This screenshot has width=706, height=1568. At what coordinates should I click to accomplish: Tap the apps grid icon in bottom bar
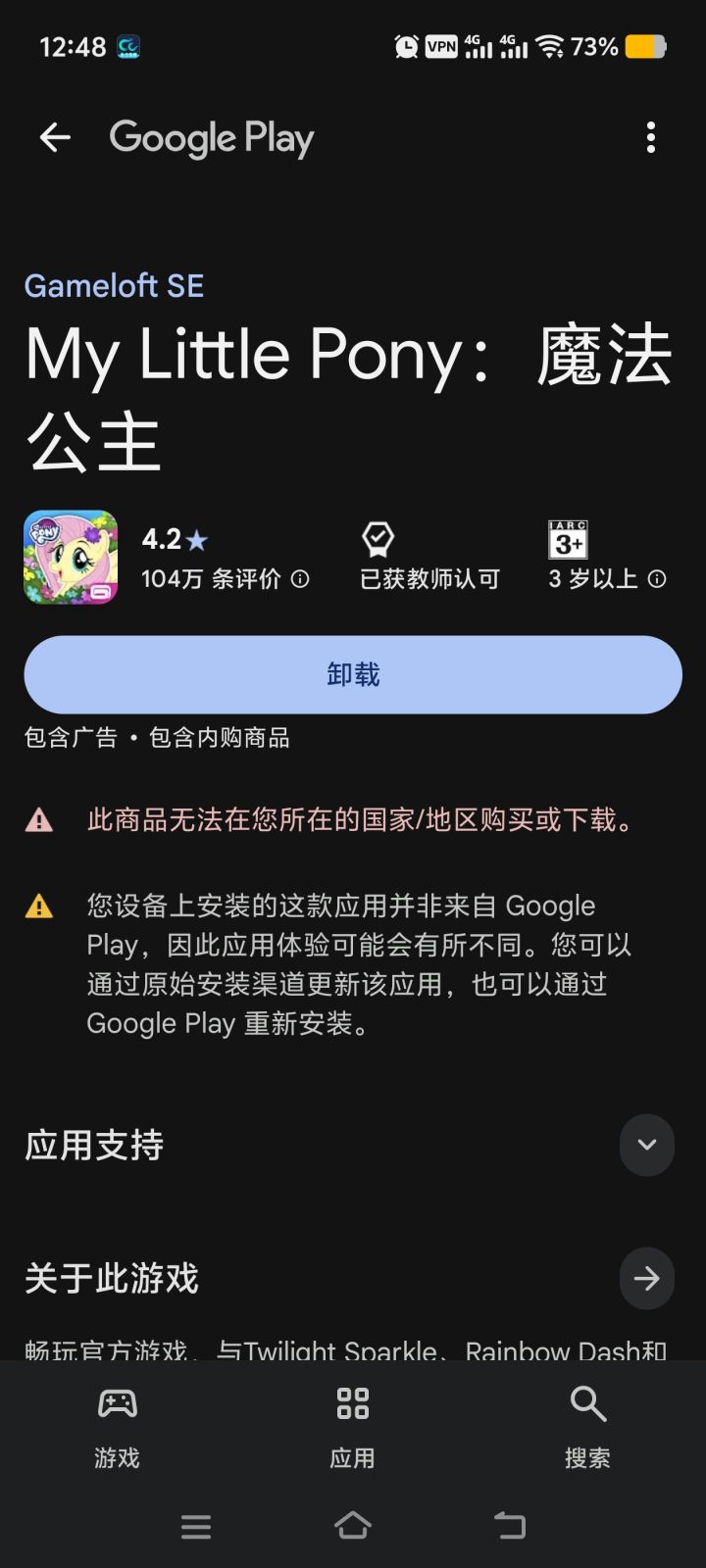pyautogui.click(x=352, y=1404)
